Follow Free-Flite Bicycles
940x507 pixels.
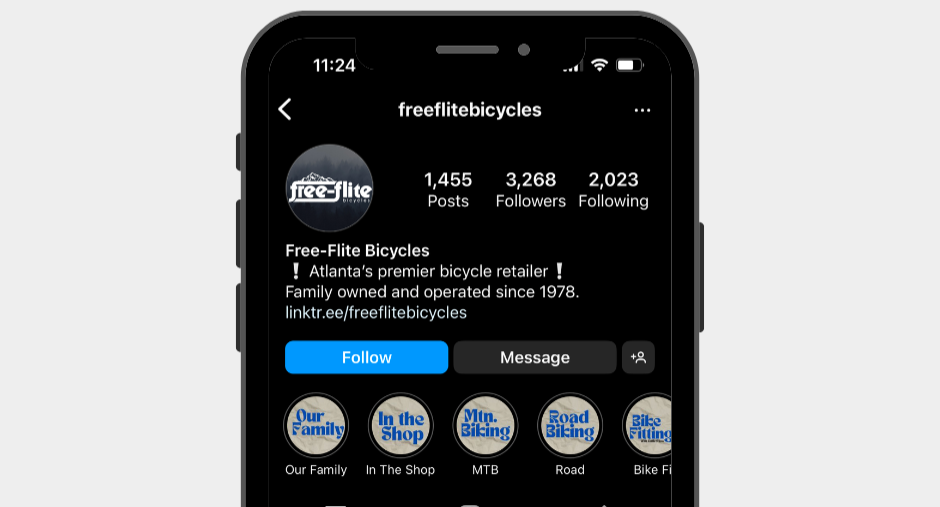point(366,357)
